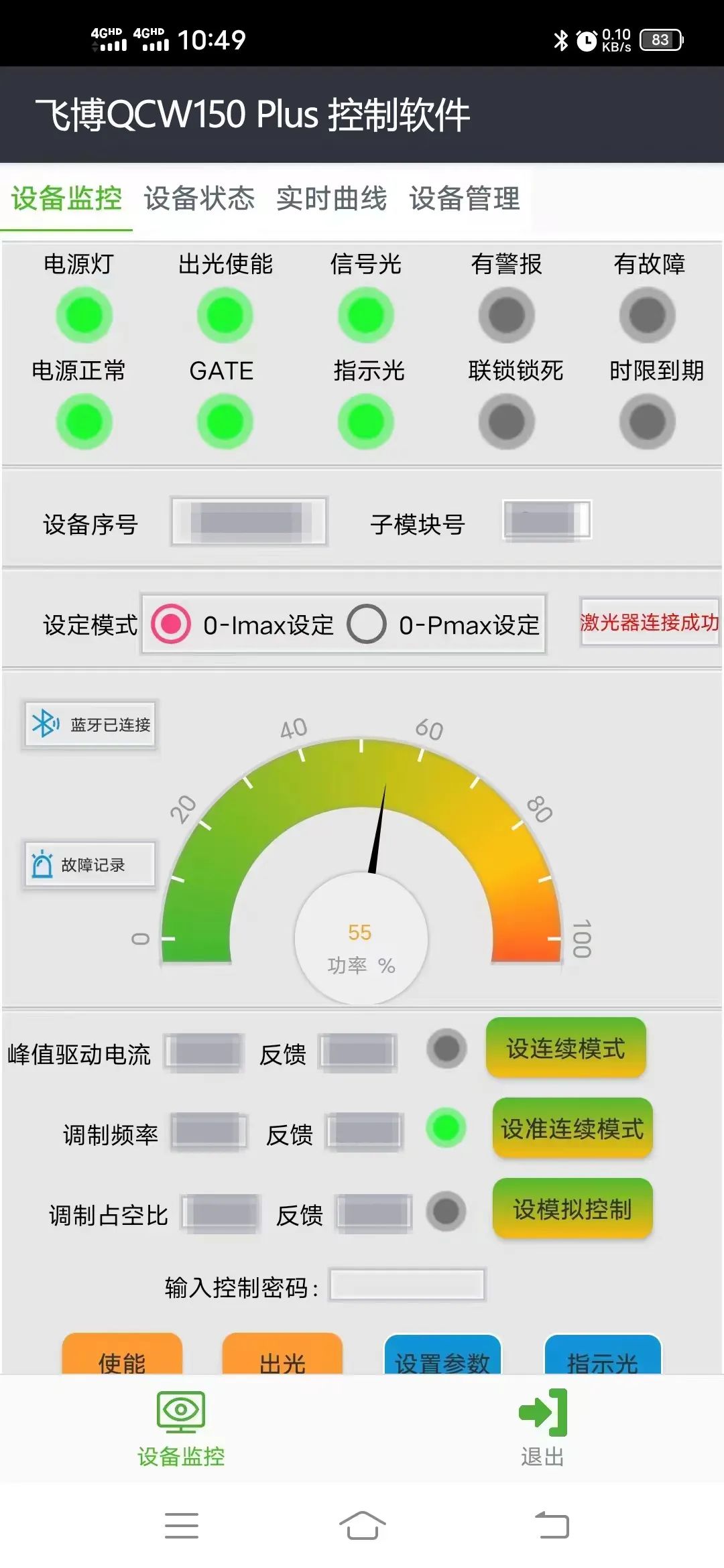Go to the system home screen

coord(362,1526)
